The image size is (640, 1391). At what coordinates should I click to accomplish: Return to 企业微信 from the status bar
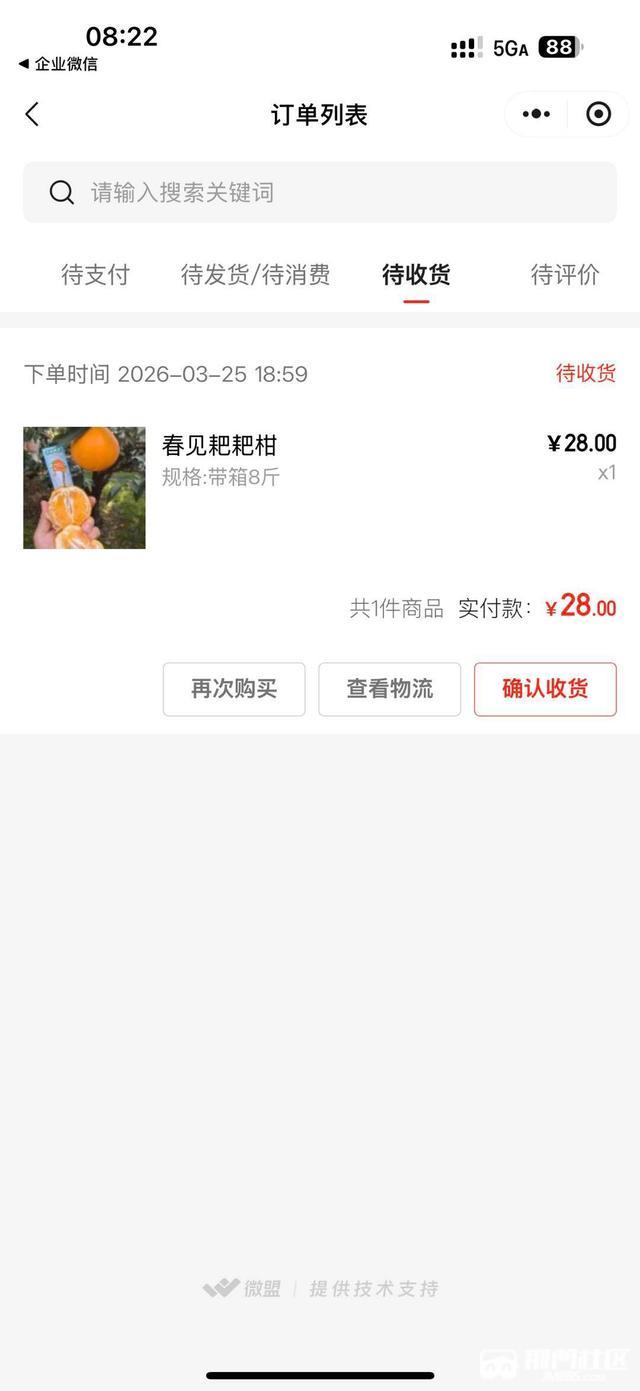(58, 64)
